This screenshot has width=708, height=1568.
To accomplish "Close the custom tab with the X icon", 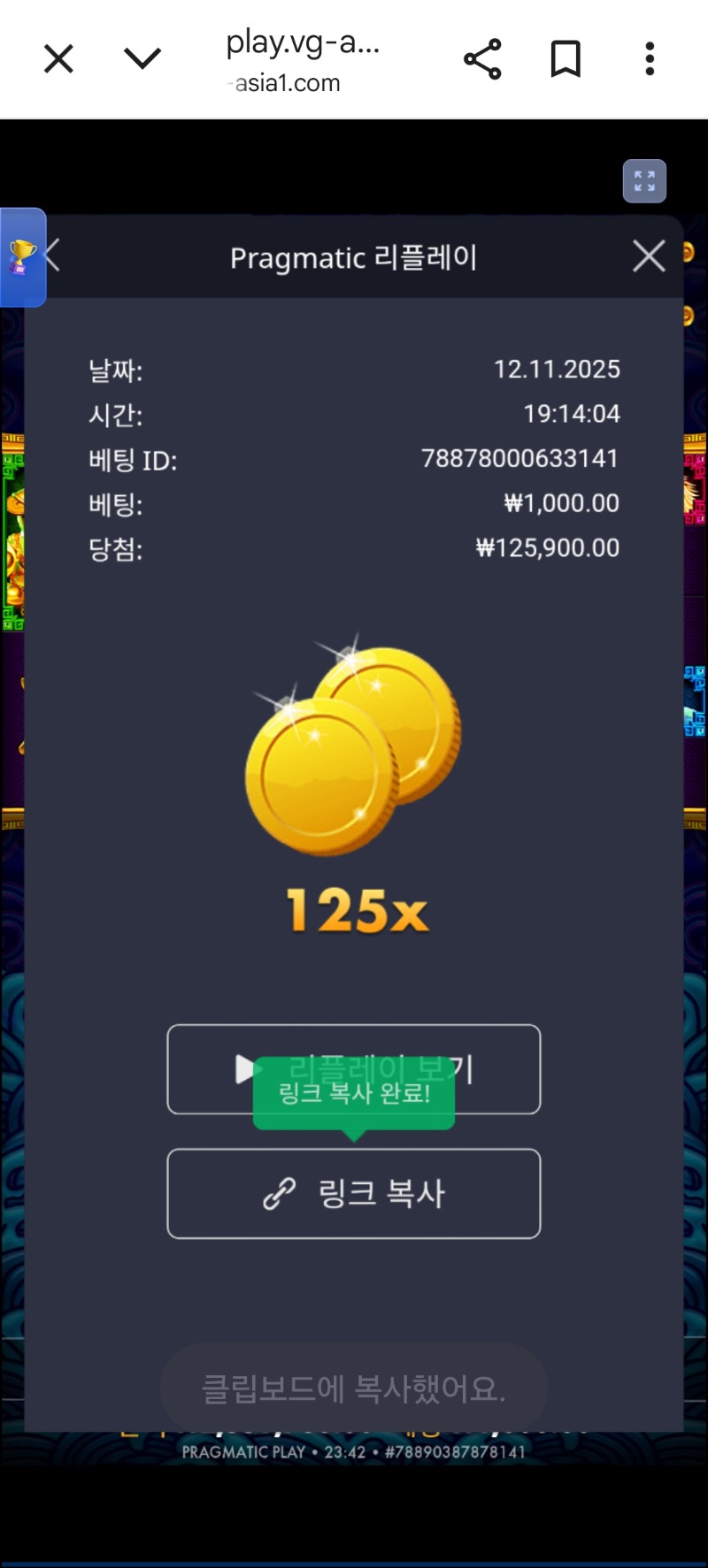I will coord(58,58).
